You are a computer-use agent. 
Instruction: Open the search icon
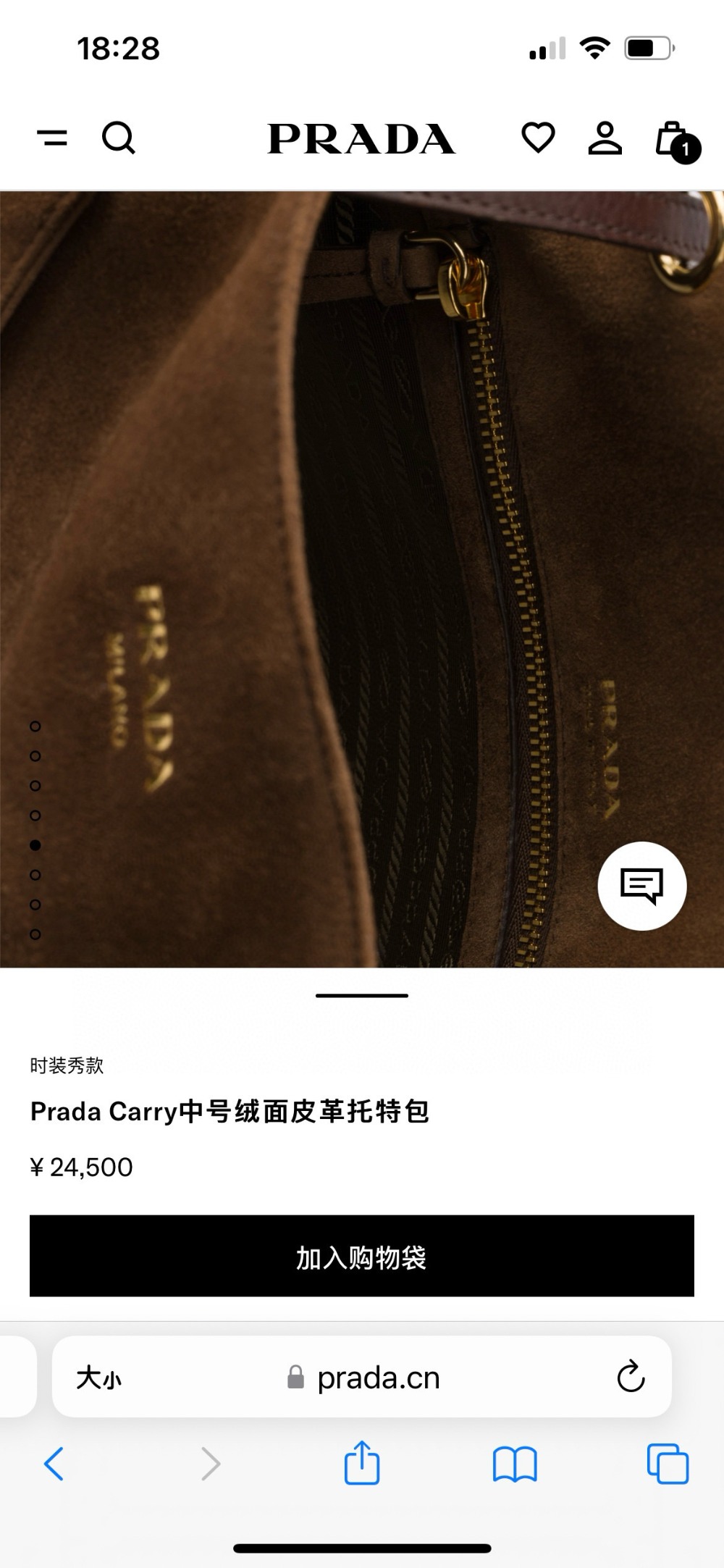pyautogui.click(x=119, y=138)
